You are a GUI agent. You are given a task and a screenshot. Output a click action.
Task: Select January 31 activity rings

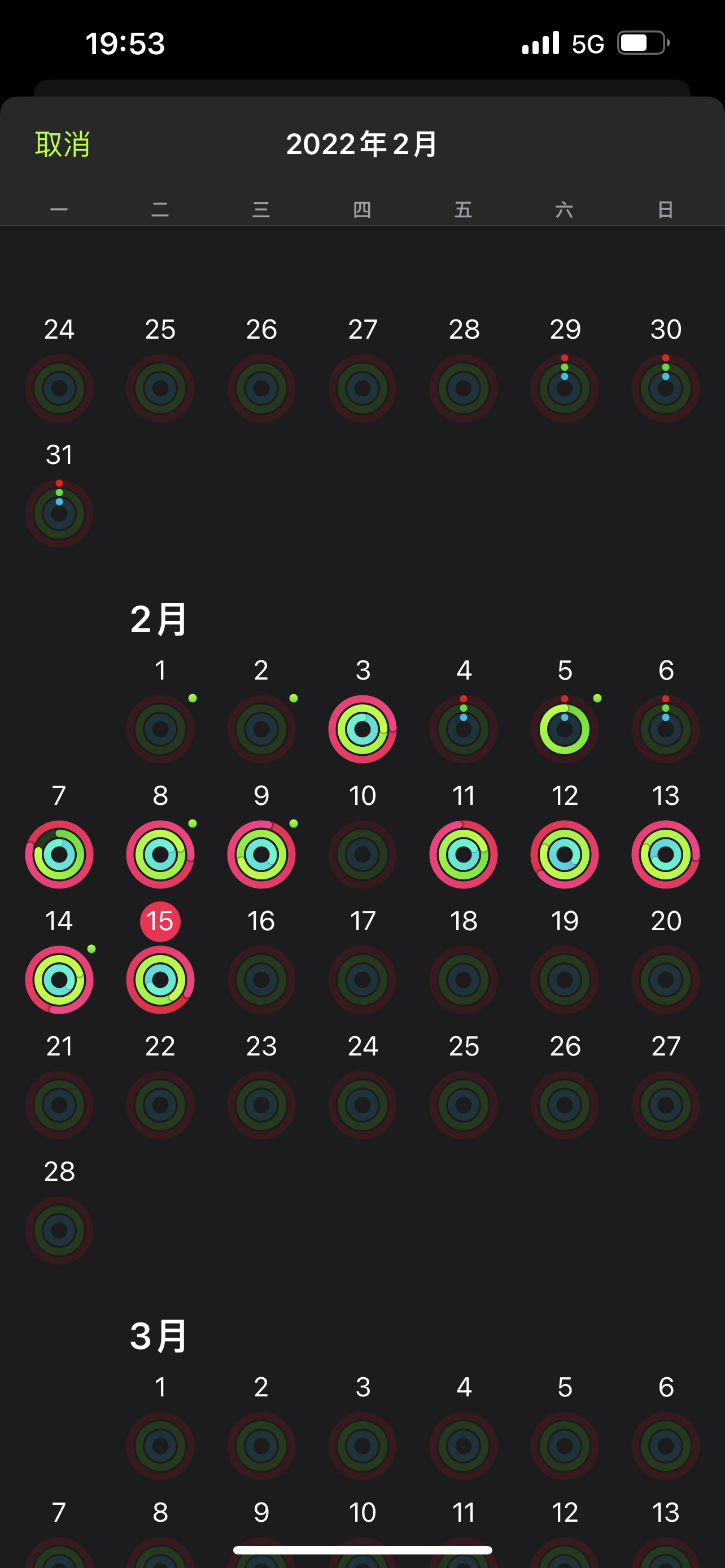point(59,513)
